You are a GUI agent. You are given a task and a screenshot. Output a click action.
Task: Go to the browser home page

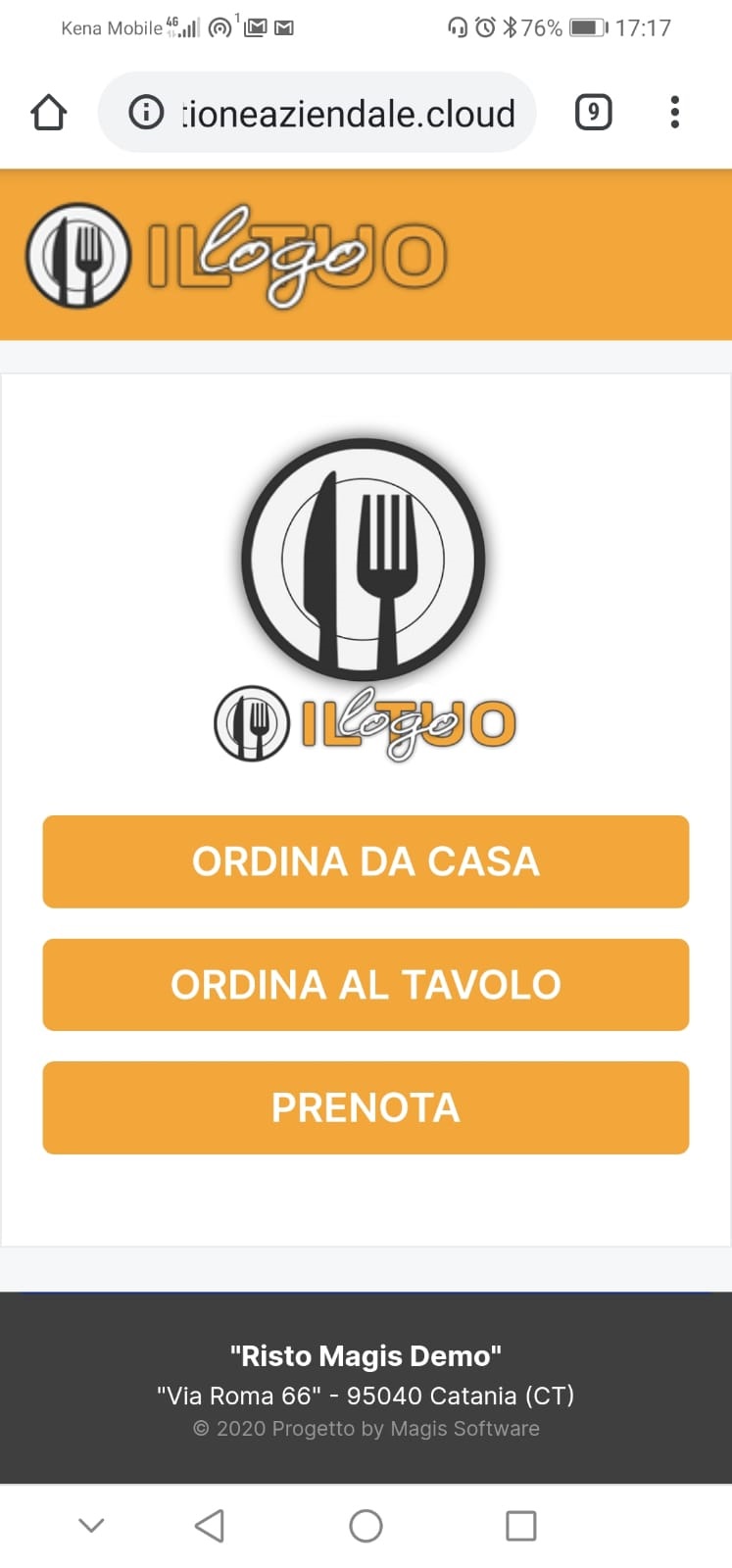[48, 113]
